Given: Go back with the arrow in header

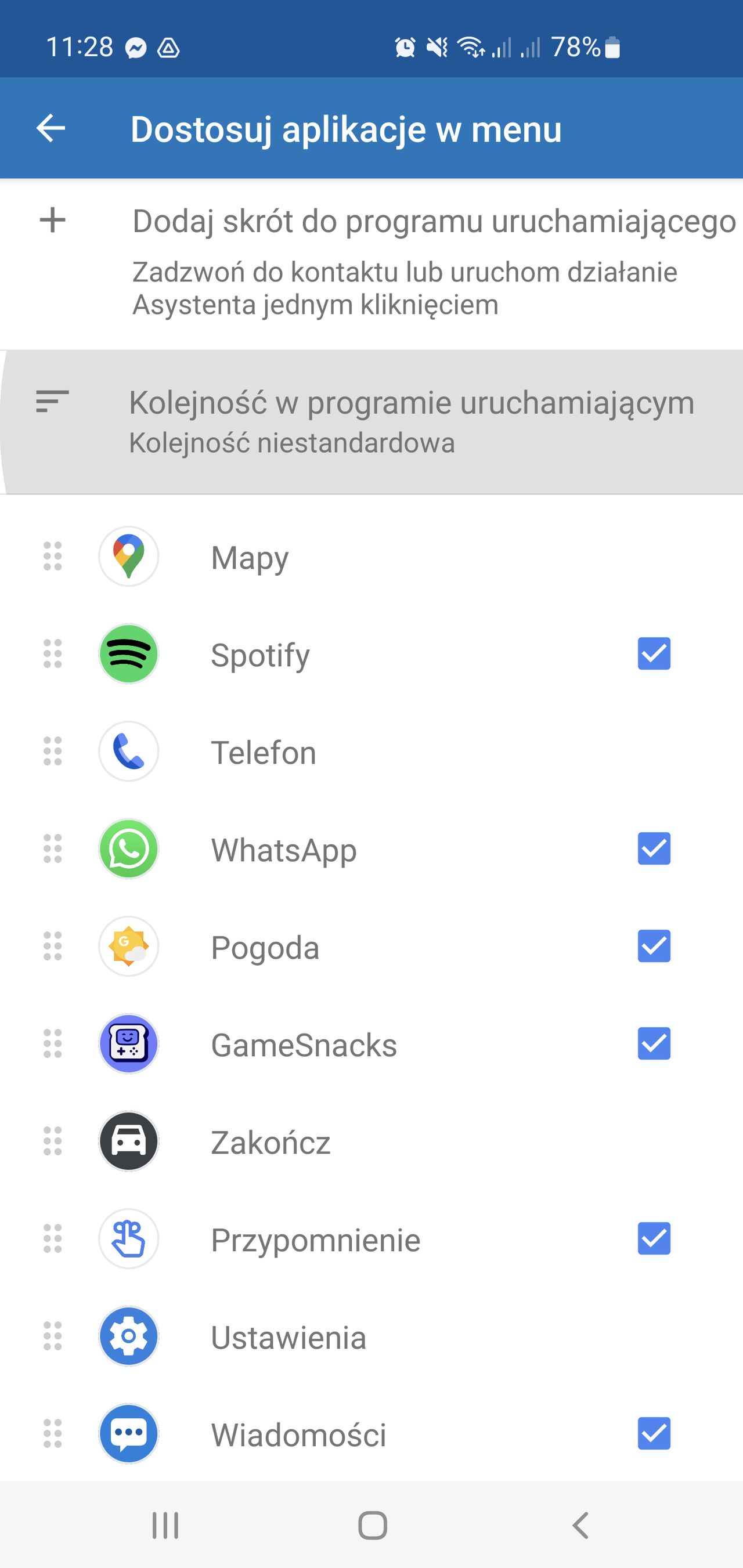Looking at the screenshot, I should [52, 128].
